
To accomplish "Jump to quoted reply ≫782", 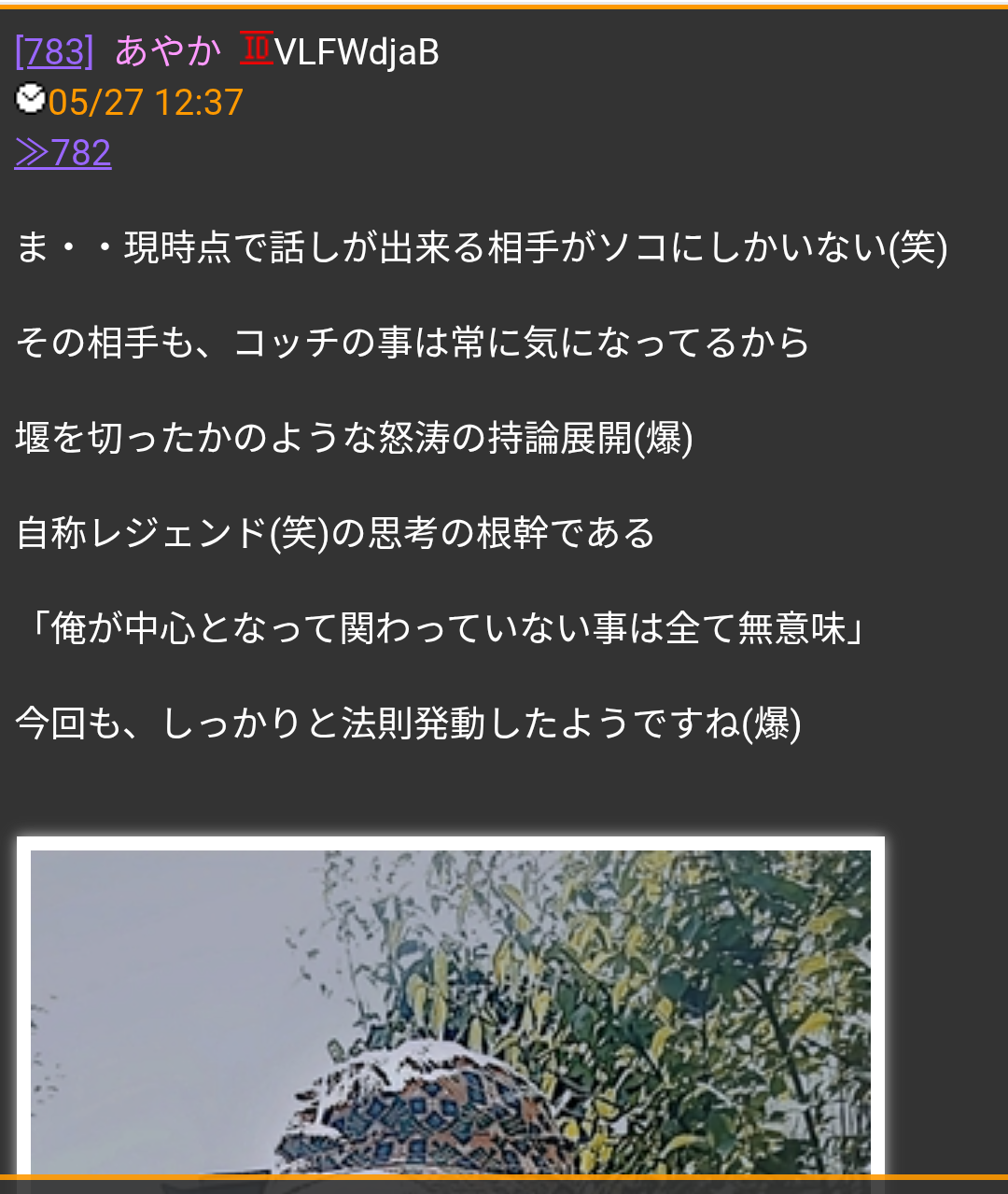I will (63, 152).
